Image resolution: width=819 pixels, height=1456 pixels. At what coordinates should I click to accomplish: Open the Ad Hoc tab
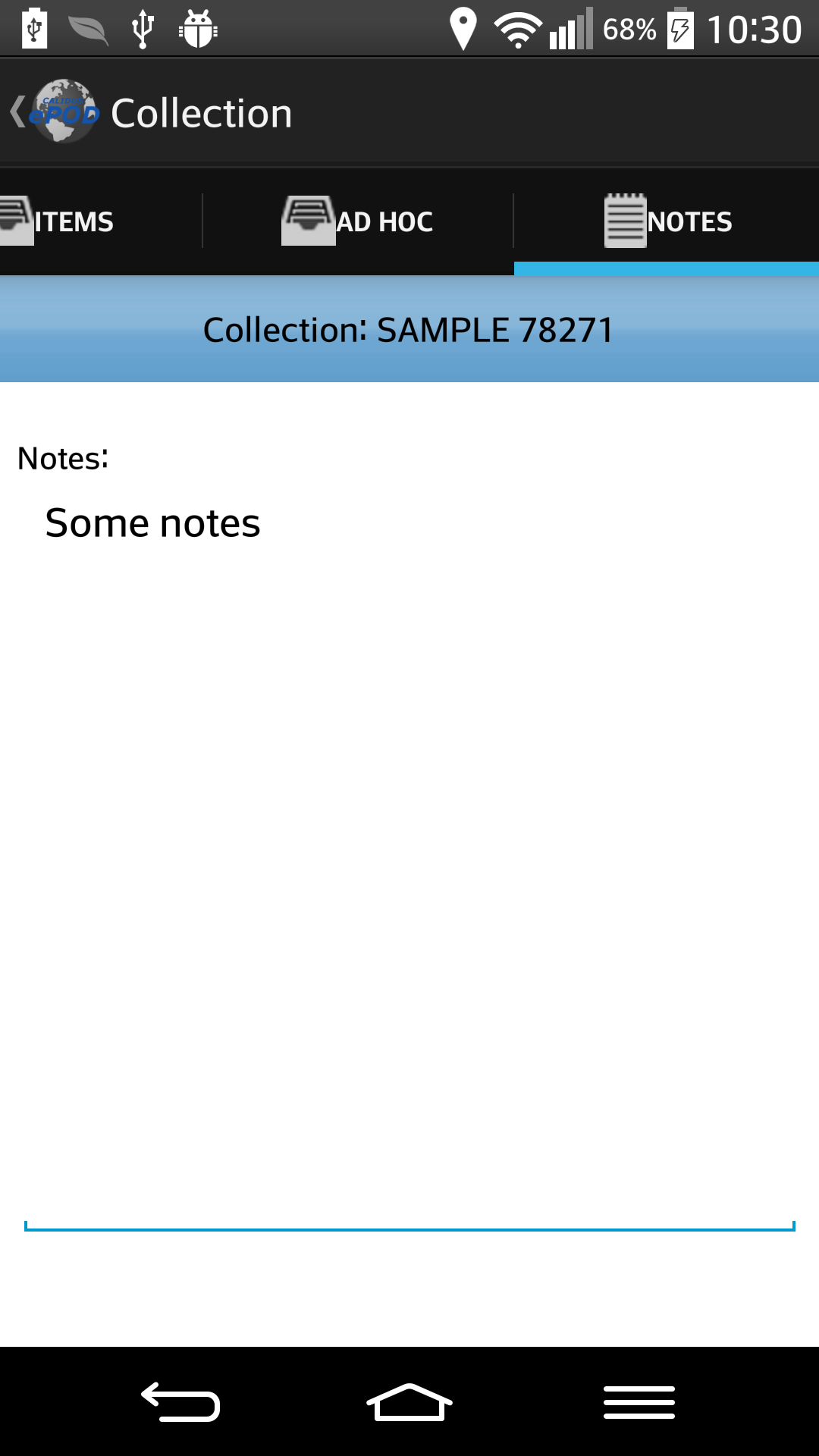tap(358, 221)
